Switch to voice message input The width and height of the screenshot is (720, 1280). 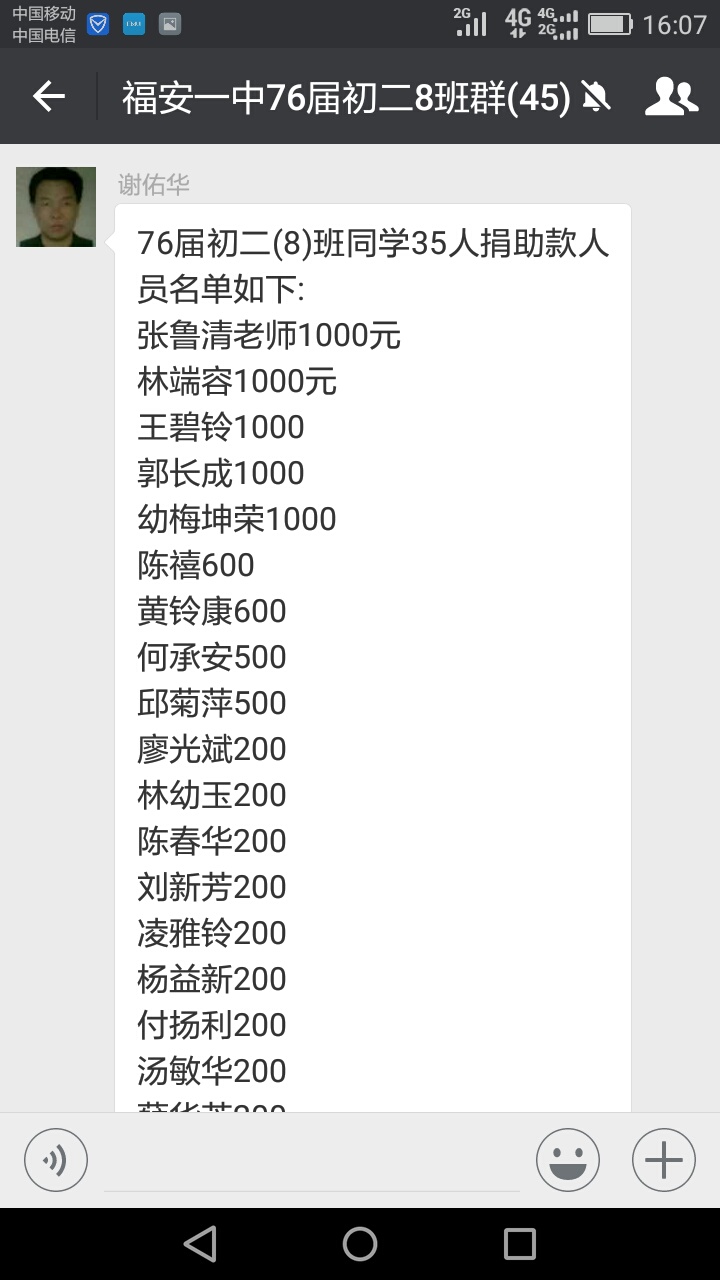(x=56, y=1160)
